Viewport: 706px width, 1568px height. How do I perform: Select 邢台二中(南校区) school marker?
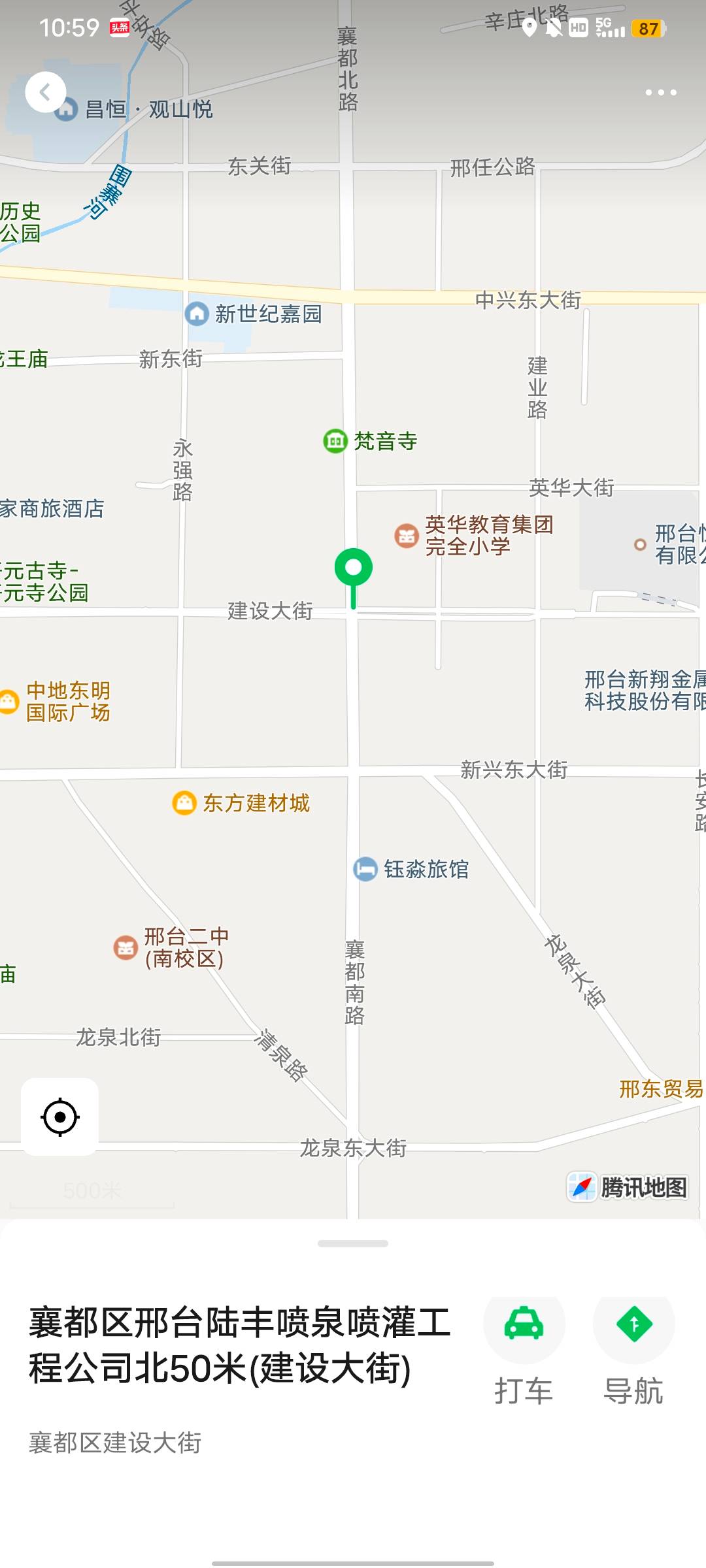point(126,947)
